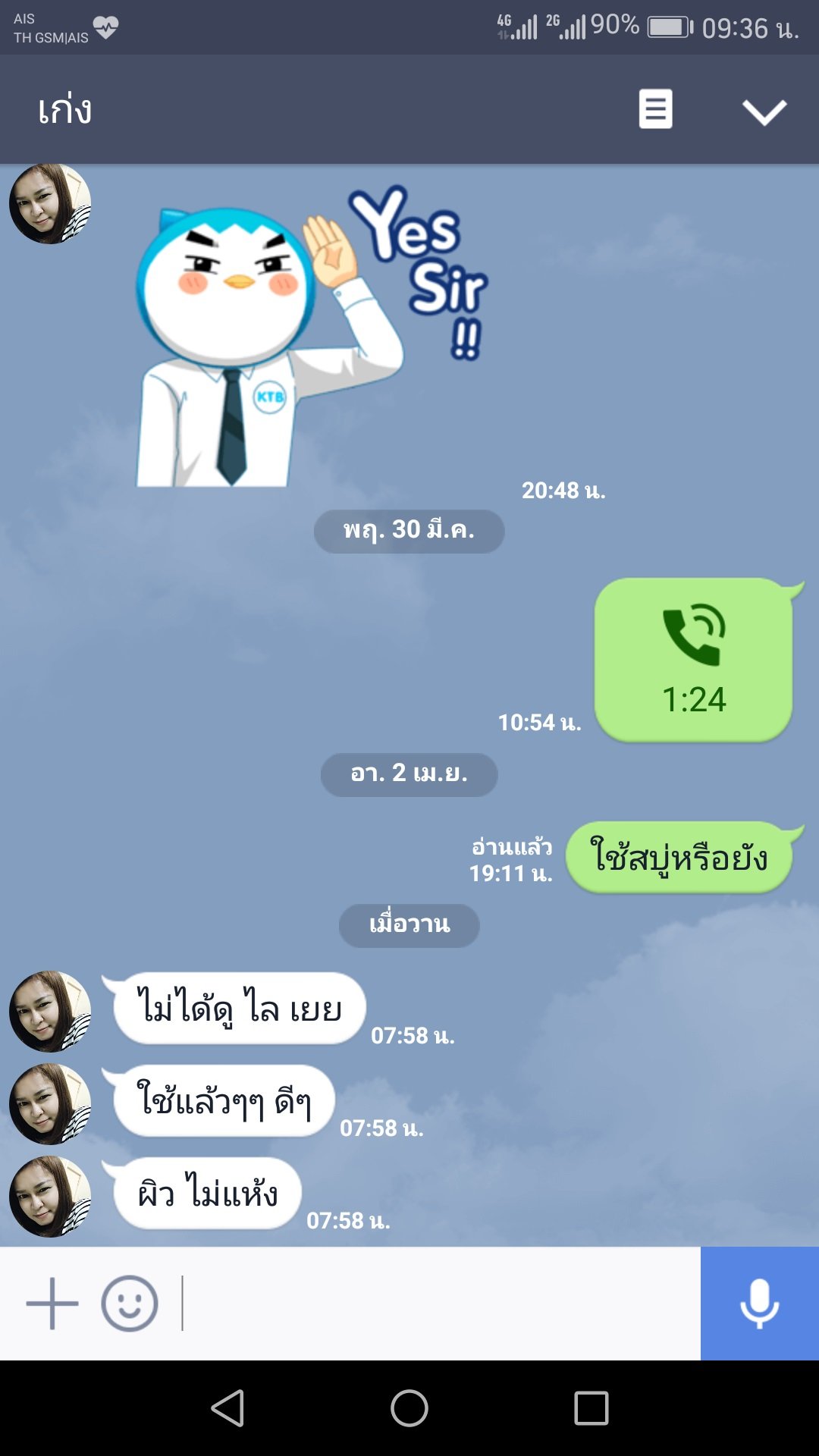Record a voice message with the microphone

[x=759, y=1304]
